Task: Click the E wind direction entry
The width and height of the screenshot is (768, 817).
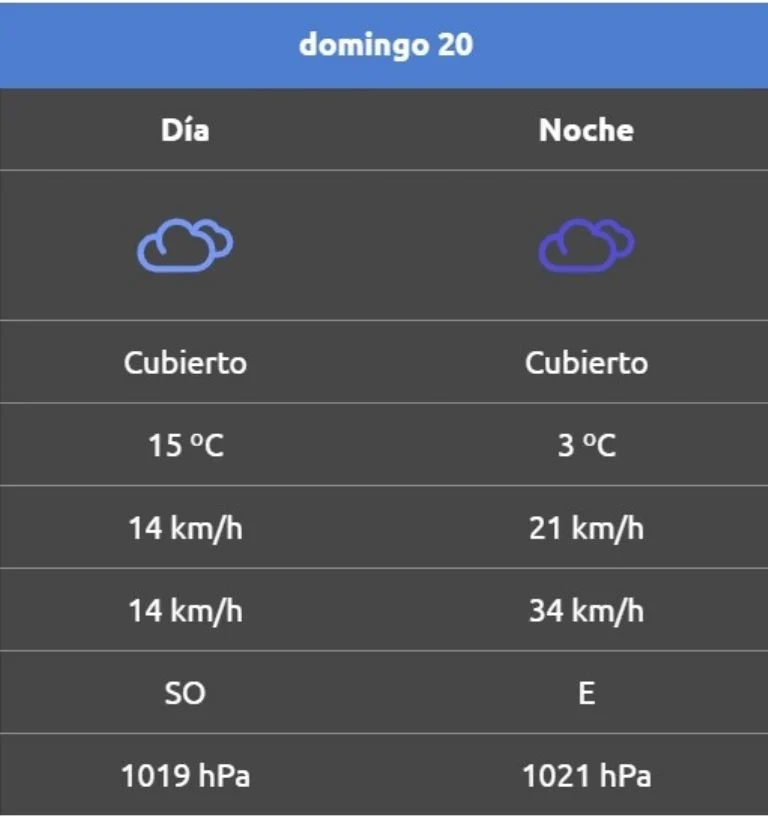Action: pos(584,691)
